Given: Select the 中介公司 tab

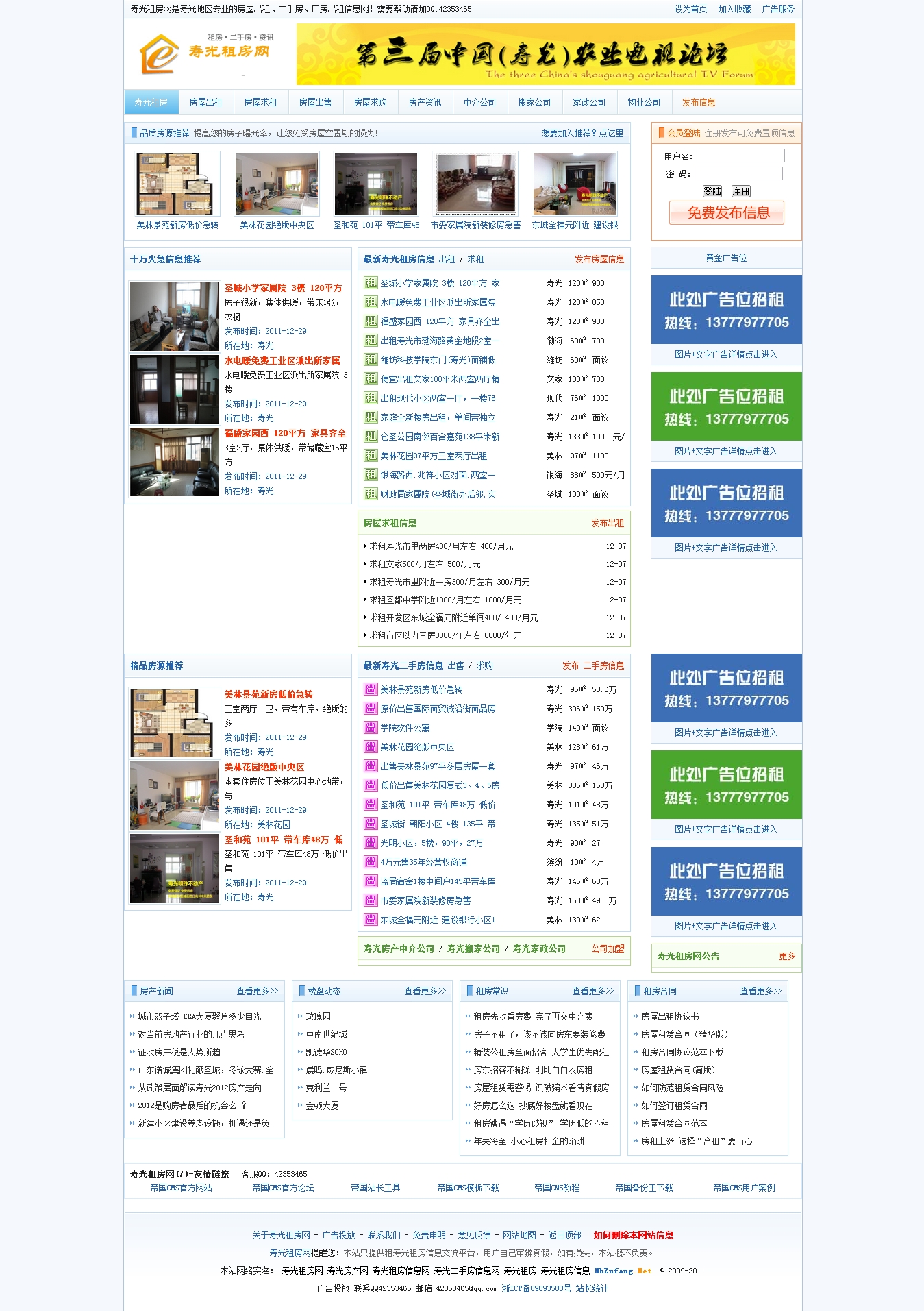Looking at the screenshot, I should click(x=479, y=102).
